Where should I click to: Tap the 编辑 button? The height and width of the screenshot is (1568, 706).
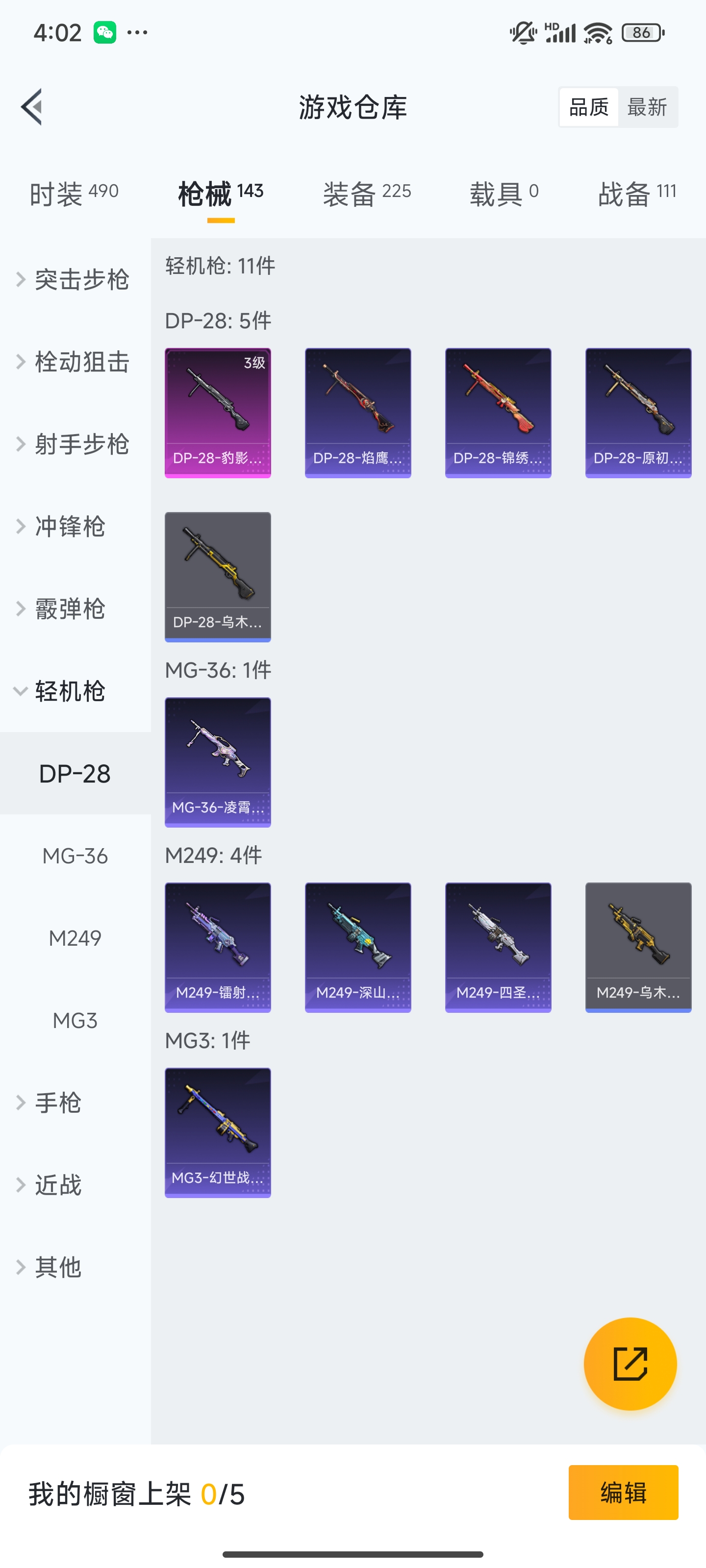tap(623, 1493)
